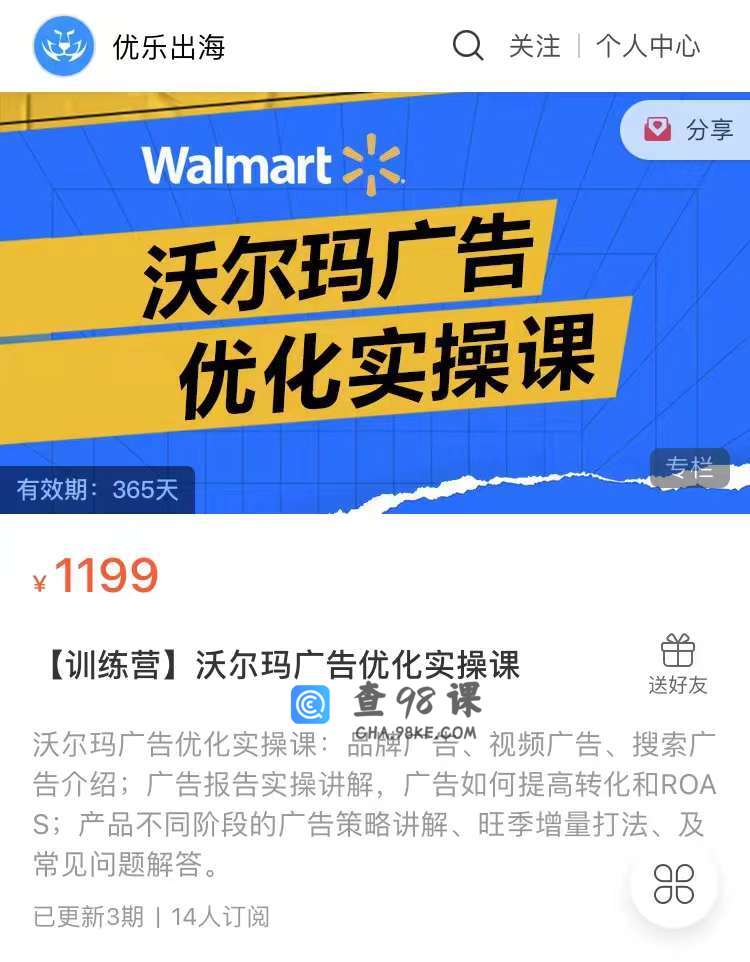Open the floating four-leaf menu button

point(673,884)
